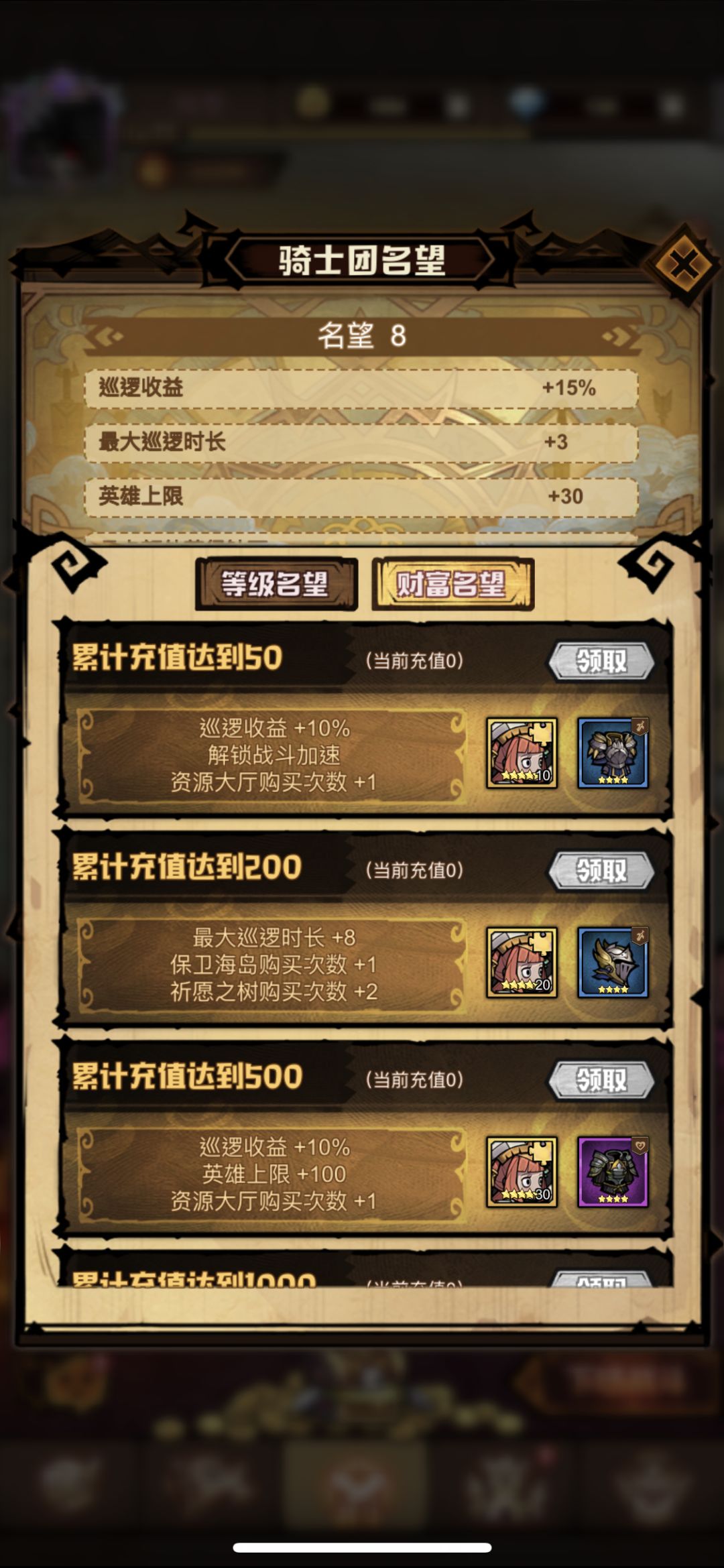Inspect the knight helmet reward item
This screenshot has height=1568, width=724.
[613, 963]
